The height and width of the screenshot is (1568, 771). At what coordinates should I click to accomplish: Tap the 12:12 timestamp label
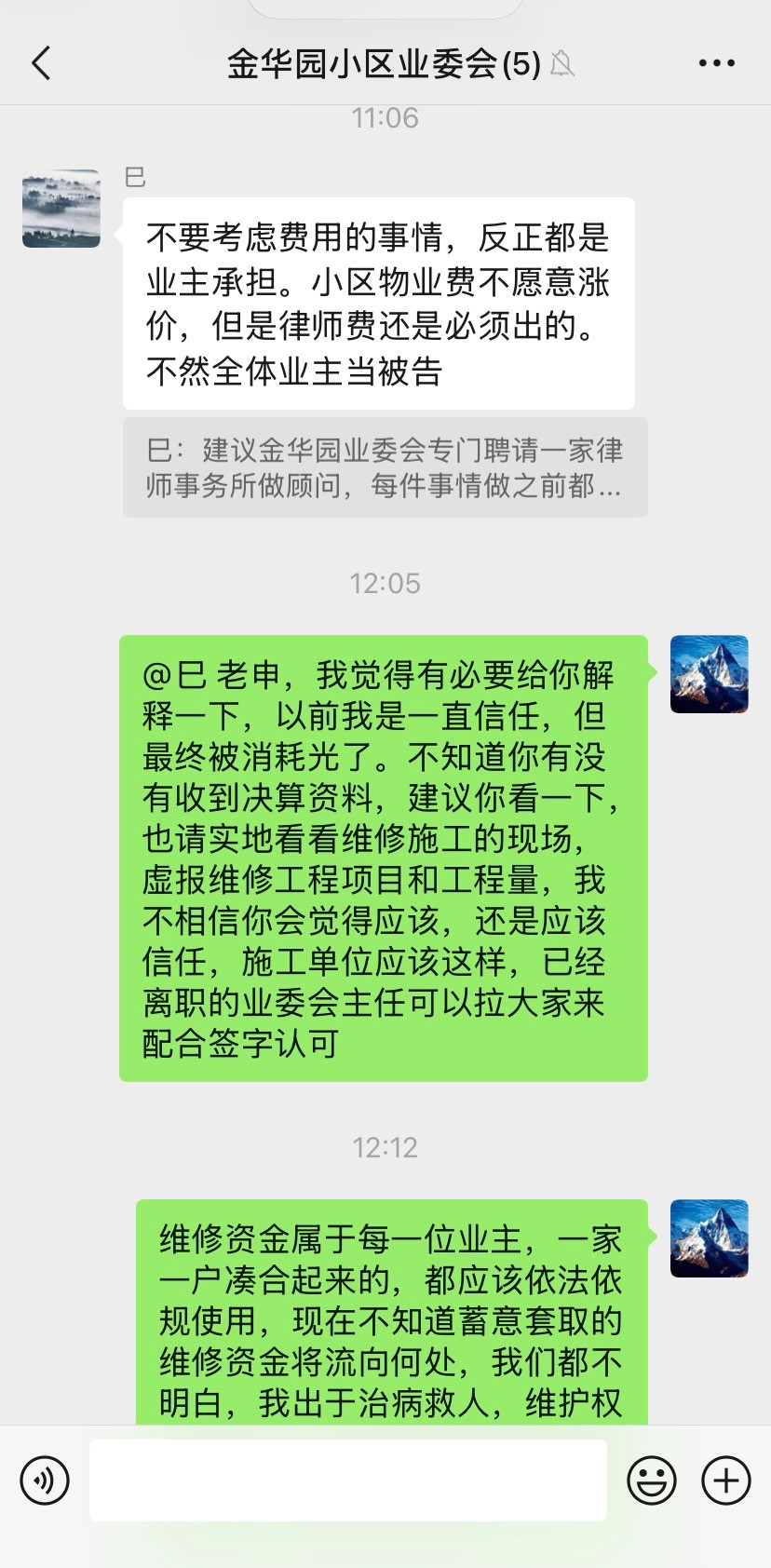tap(385, 1147)
